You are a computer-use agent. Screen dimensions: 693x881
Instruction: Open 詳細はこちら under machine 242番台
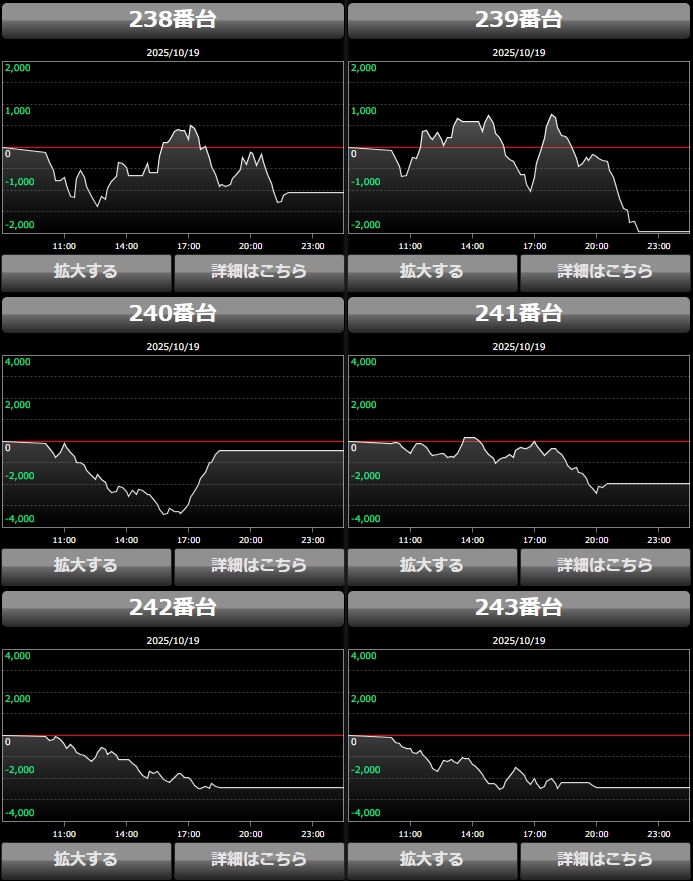(x=259, y=859)
